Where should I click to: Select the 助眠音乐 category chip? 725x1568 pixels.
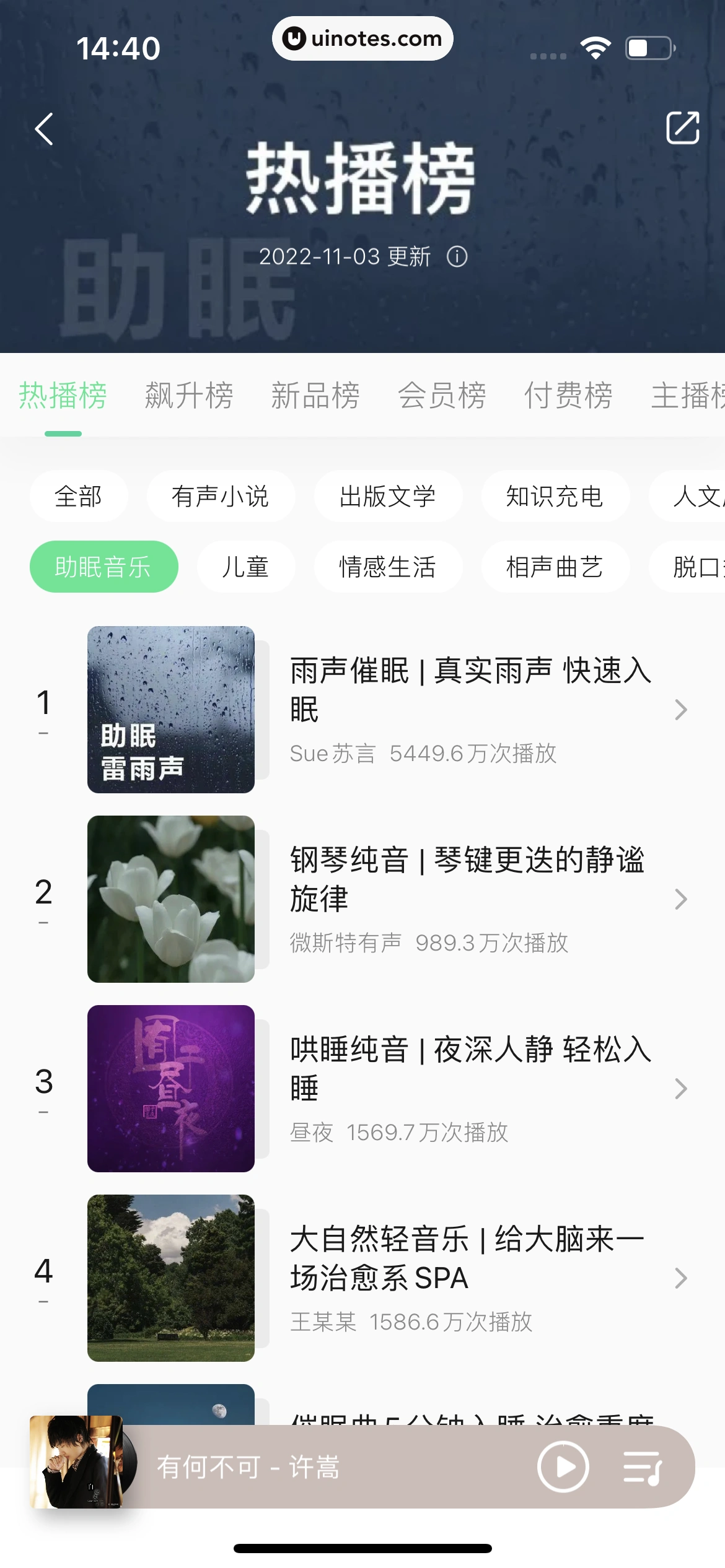(x=103, y=566)
